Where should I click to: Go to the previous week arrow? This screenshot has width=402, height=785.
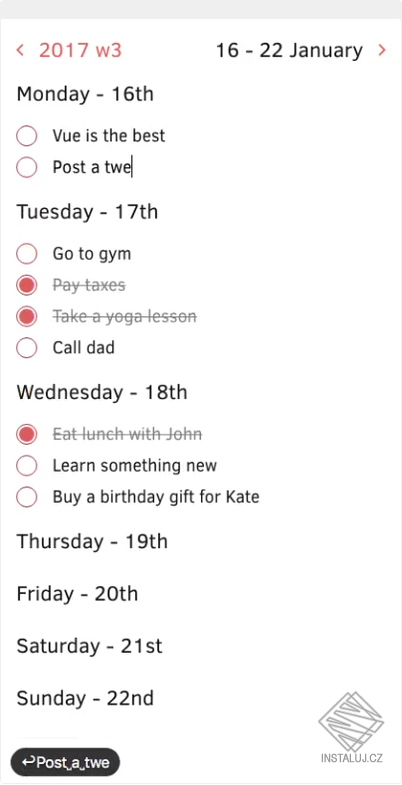coord(20,50)
